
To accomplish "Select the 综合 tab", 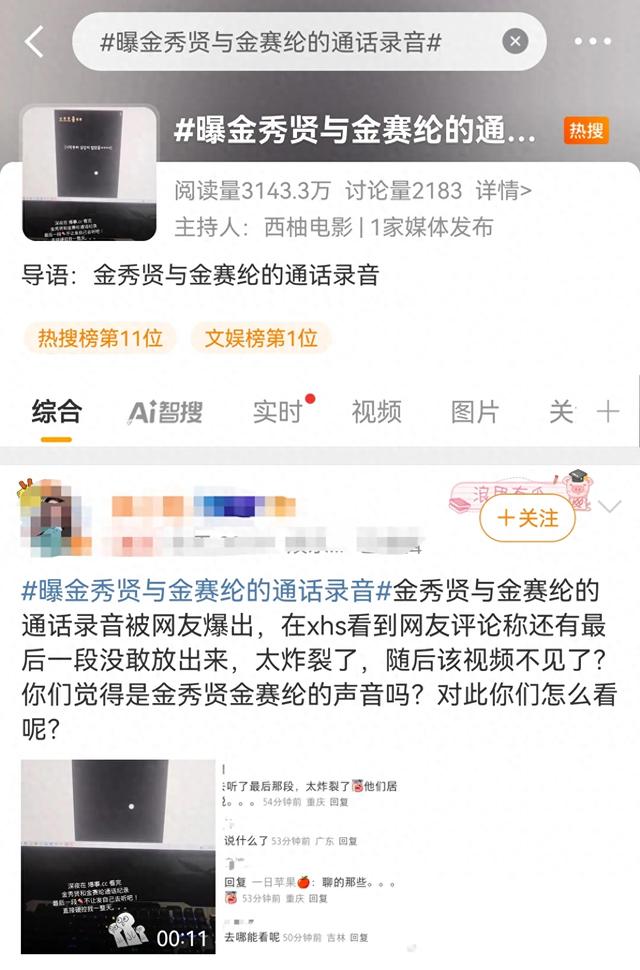I will [56, 411].
